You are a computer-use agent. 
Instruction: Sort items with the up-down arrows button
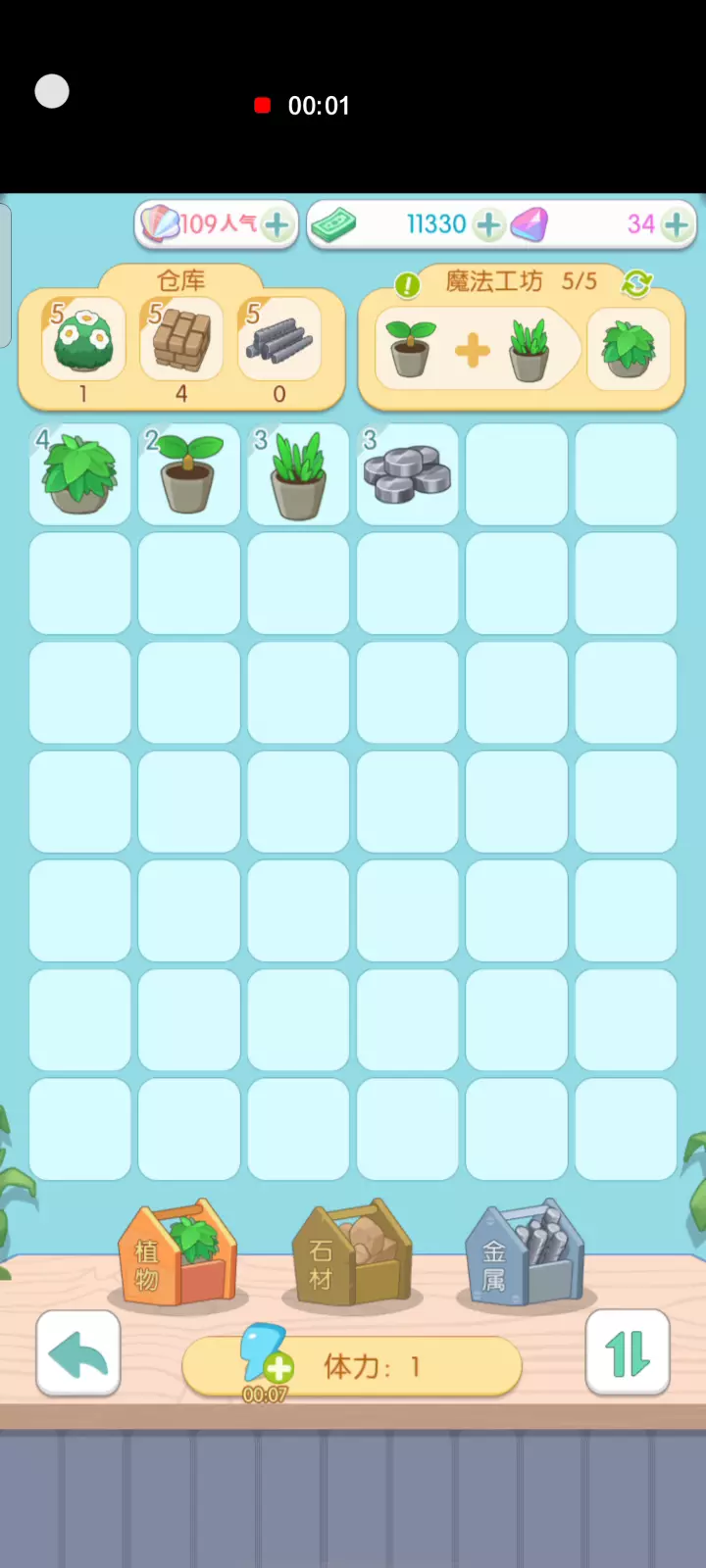coord(628,1353)
